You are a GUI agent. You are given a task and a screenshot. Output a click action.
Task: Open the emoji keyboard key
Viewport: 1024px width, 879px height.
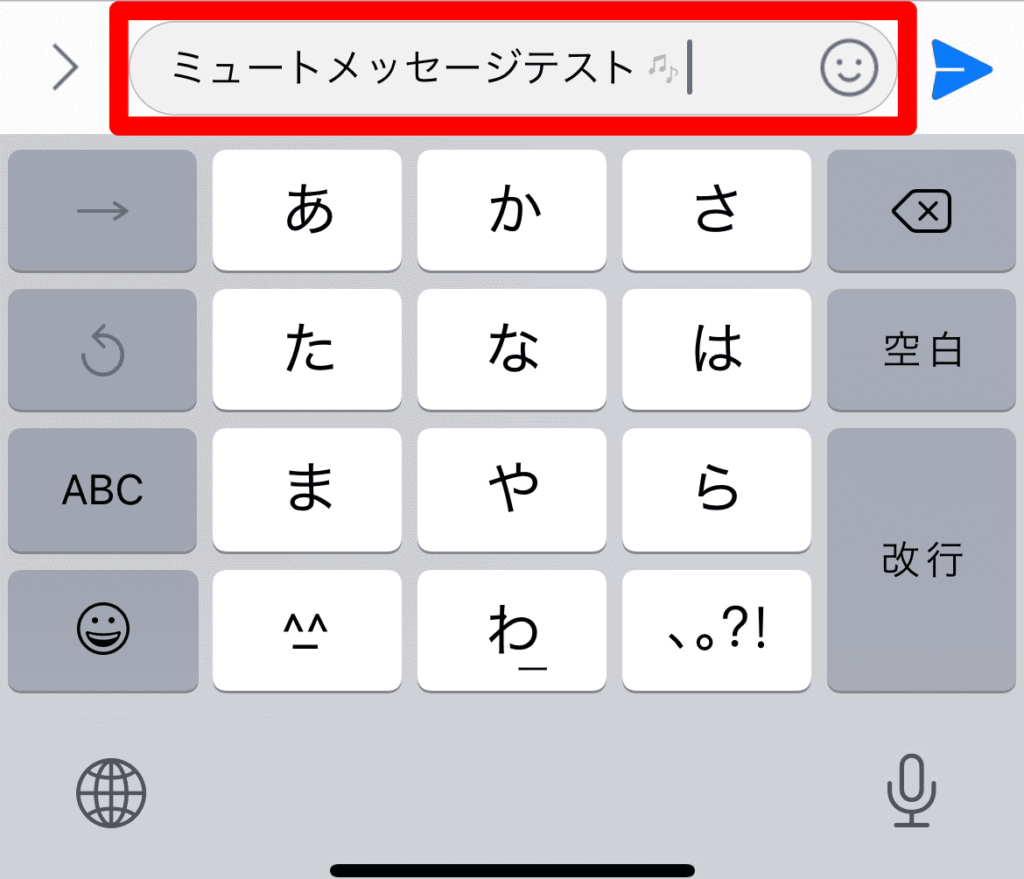click(x=103, y=630)
